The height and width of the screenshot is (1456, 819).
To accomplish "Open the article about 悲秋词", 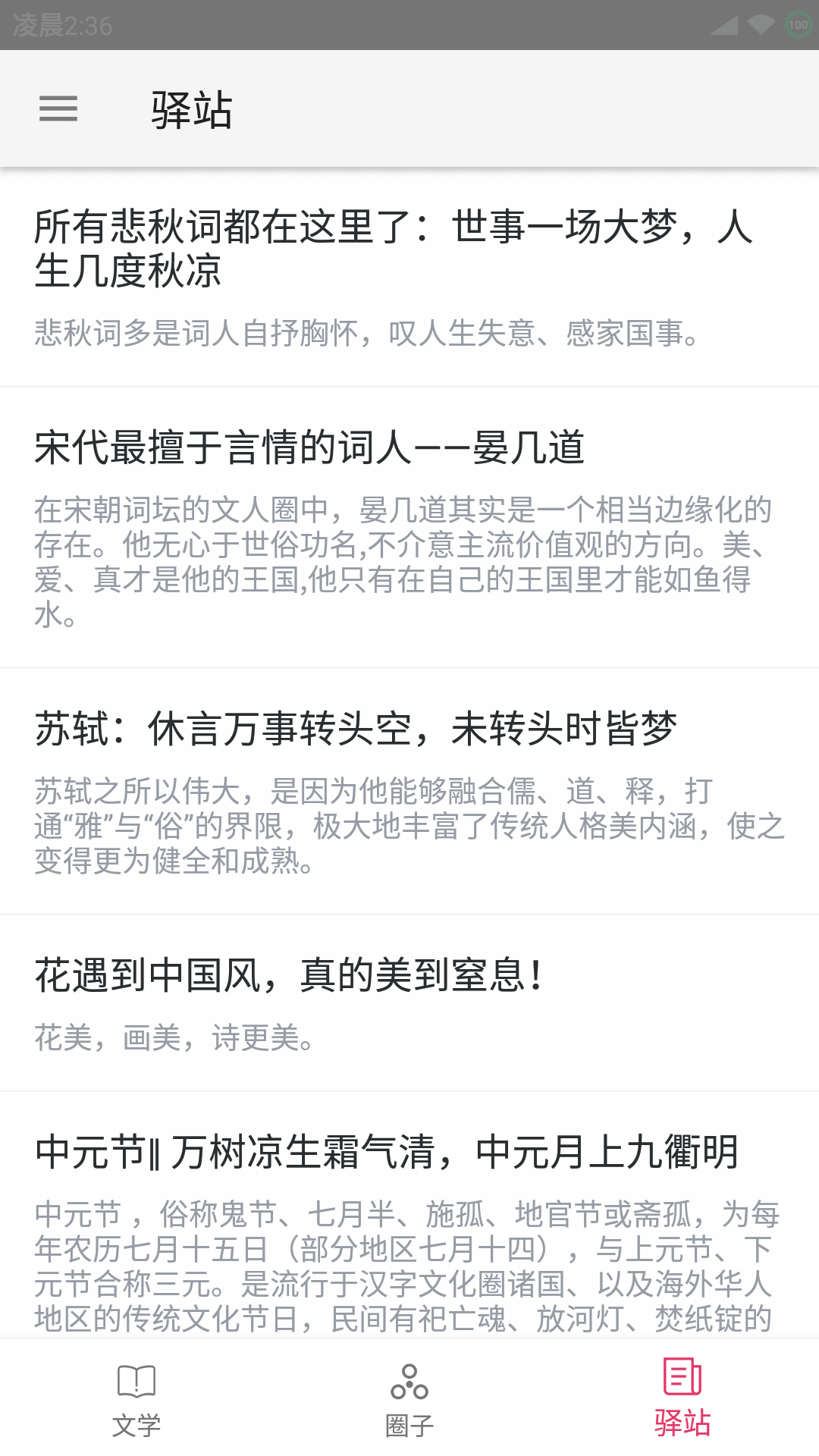I will (409, 278).
